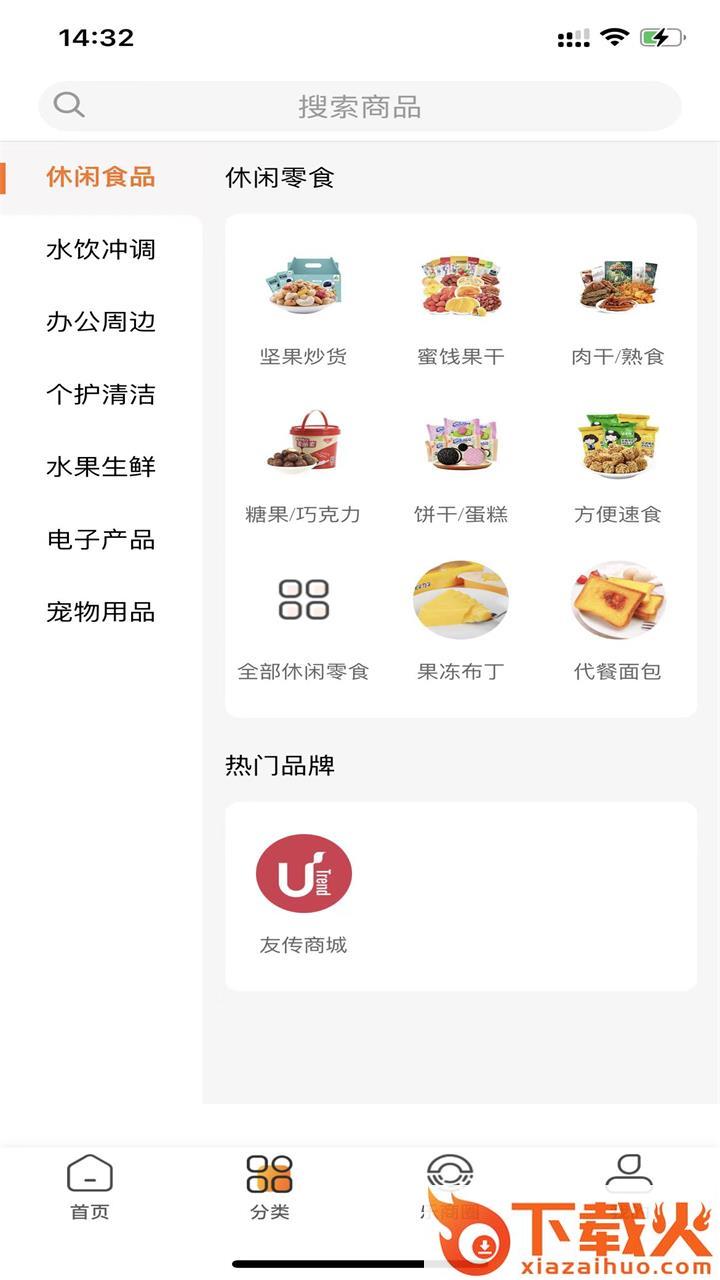Tap the 代餐面包 category icon

pos(618,600)
